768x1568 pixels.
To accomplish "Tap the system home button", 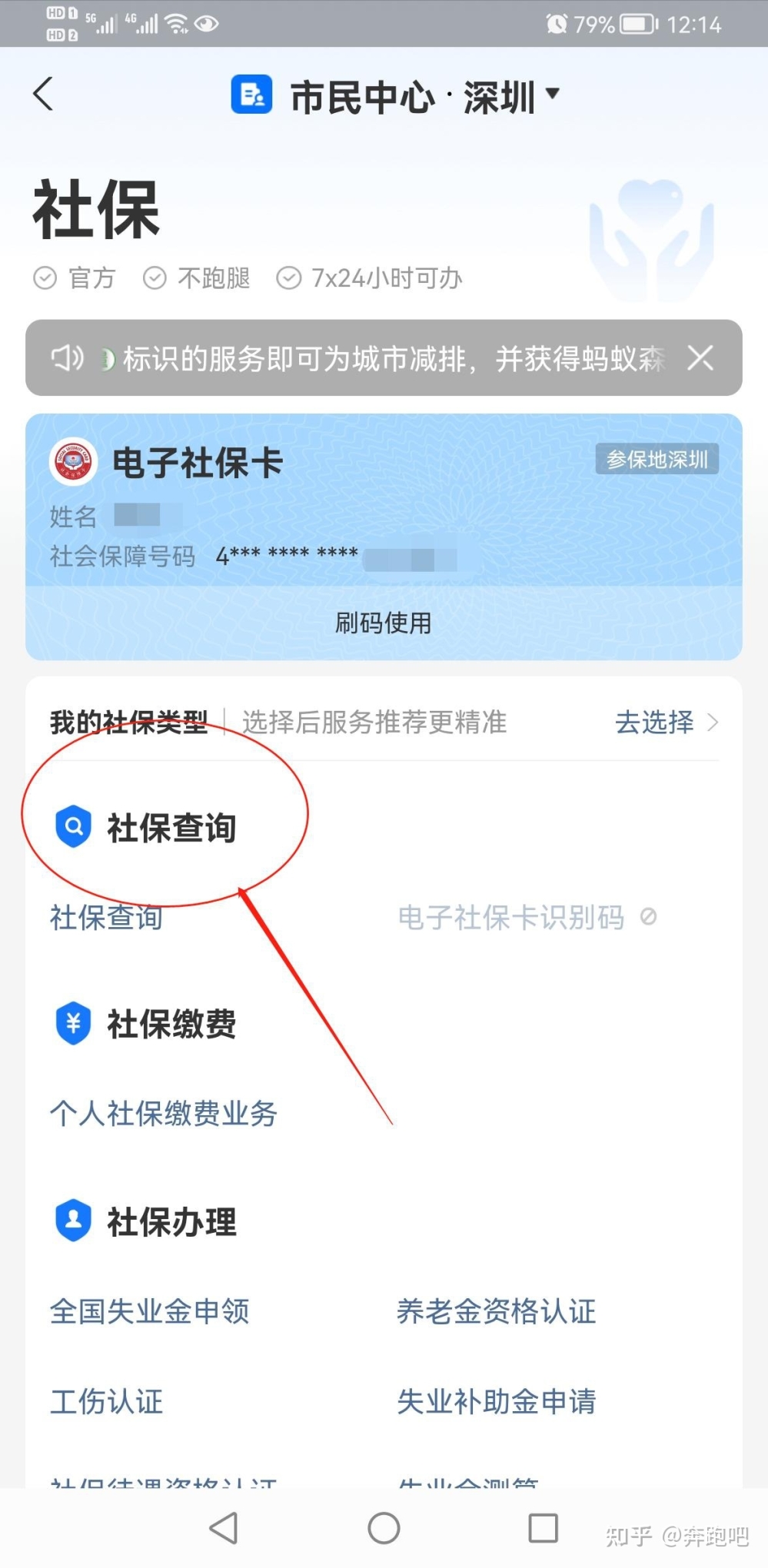I will click(384, 1528).
